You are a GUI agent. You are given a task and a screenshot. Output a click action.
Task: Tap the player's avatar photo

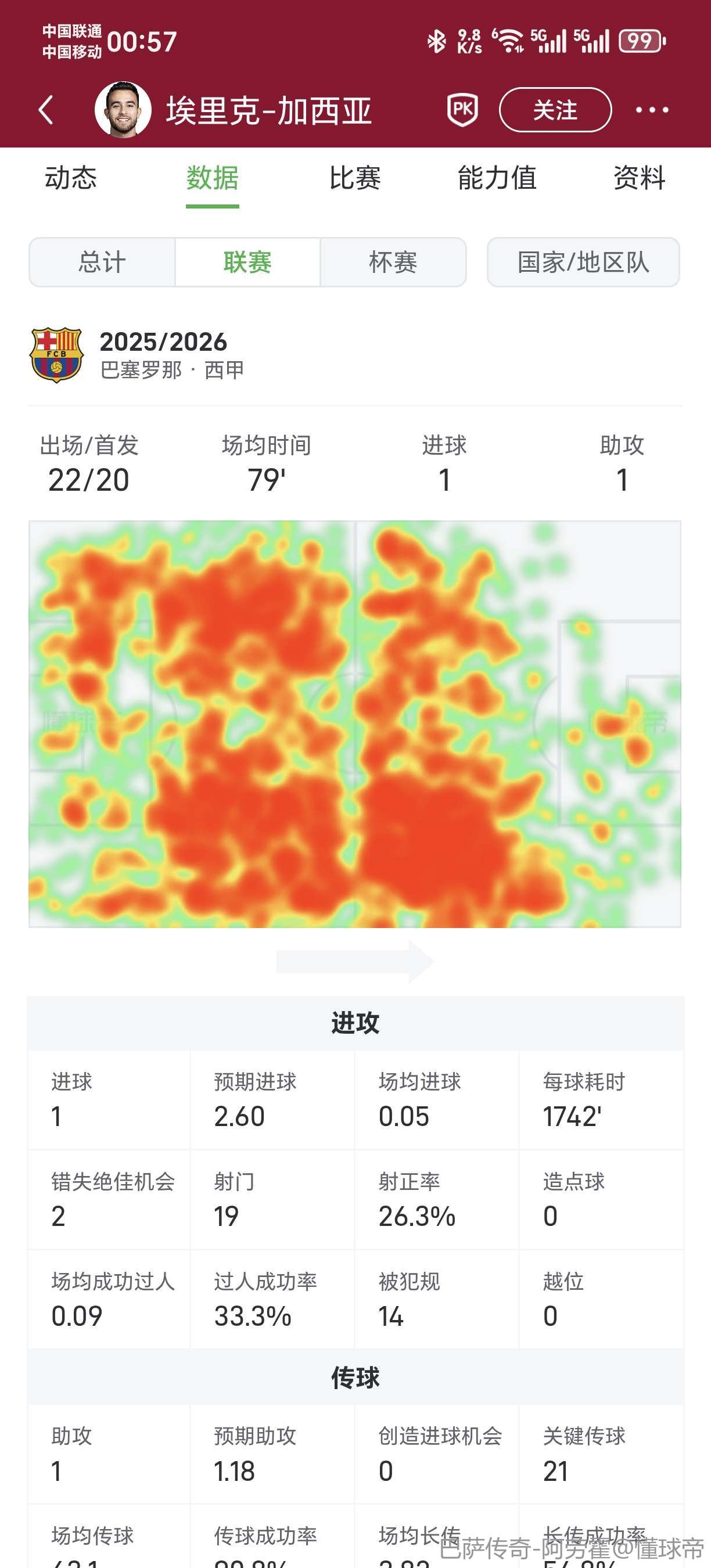click(123, 110)
